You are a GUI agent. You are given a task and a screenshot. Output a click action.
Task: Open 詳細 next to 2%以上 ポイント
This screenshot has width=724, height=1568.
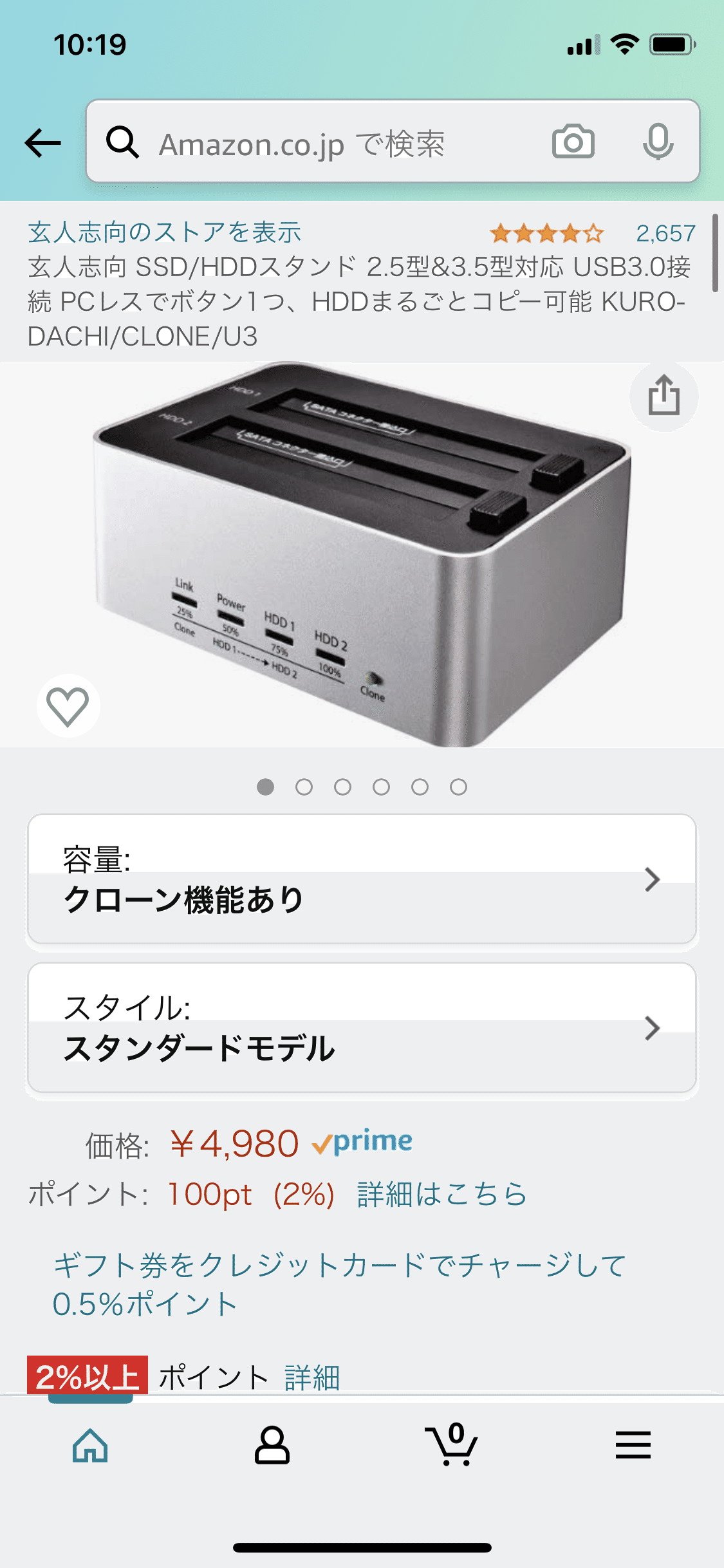coord(312,1377)
